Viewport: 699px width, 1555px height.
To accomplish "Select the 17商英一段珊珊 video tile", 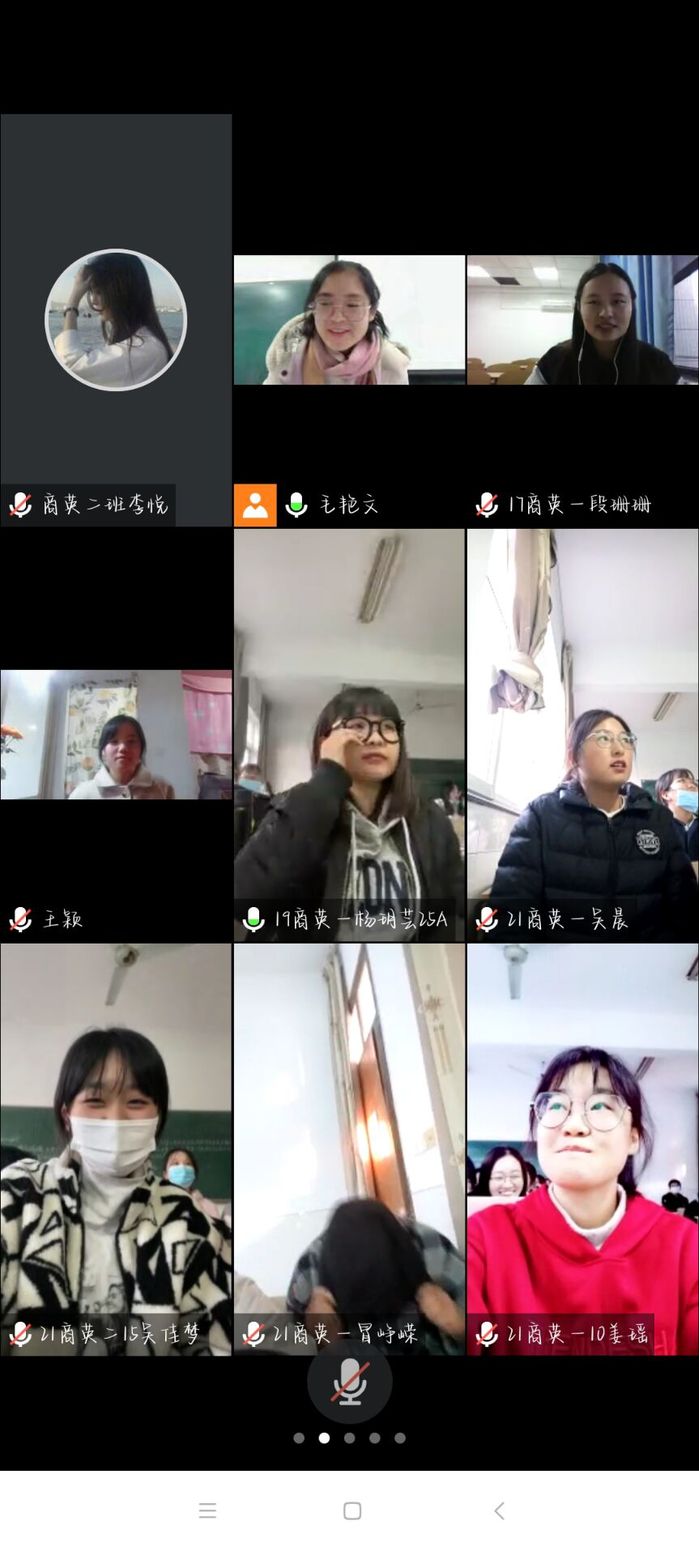I will [582, 320].
